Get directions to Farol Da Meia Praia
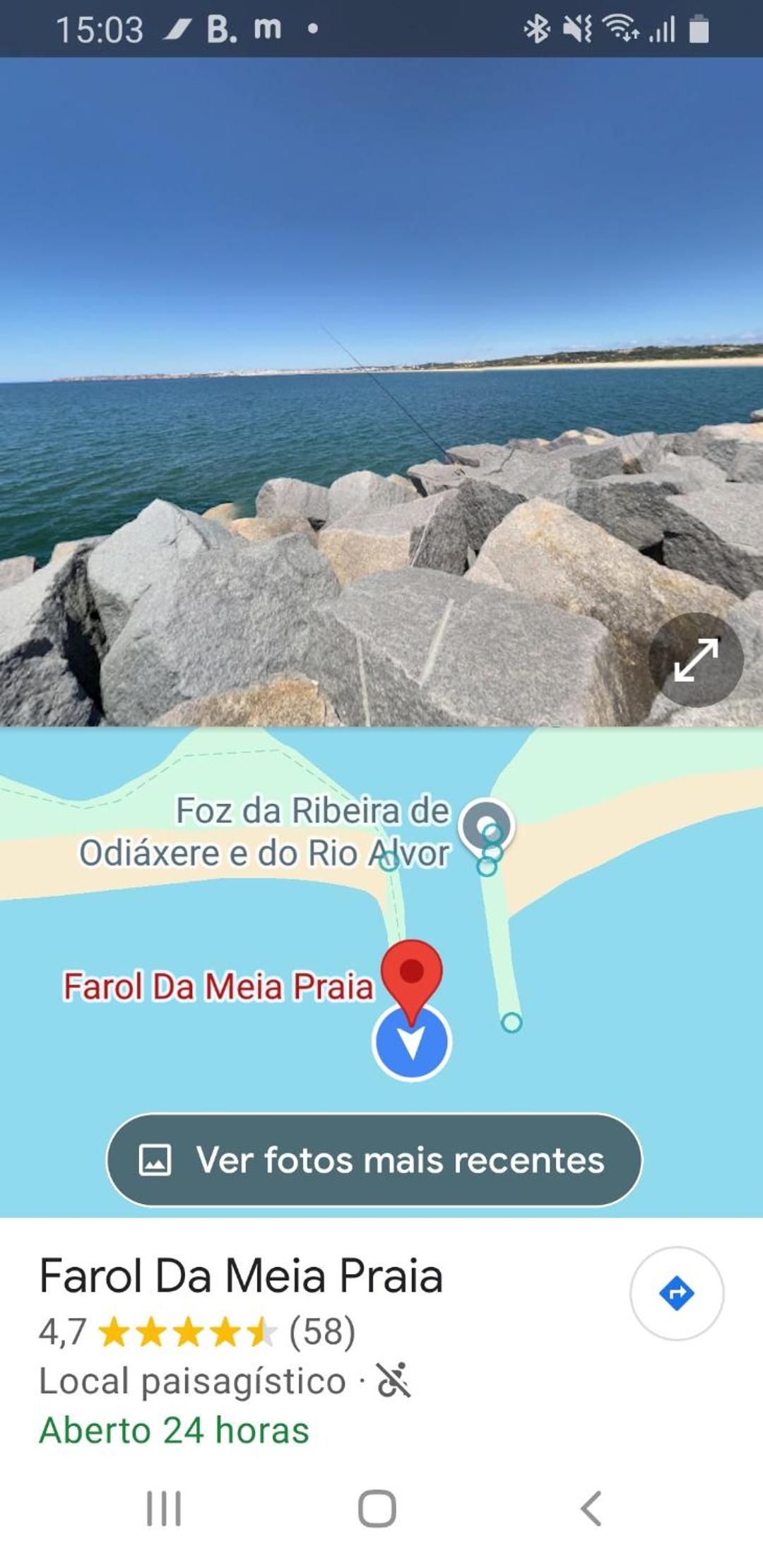 [x=677, y=1293]
